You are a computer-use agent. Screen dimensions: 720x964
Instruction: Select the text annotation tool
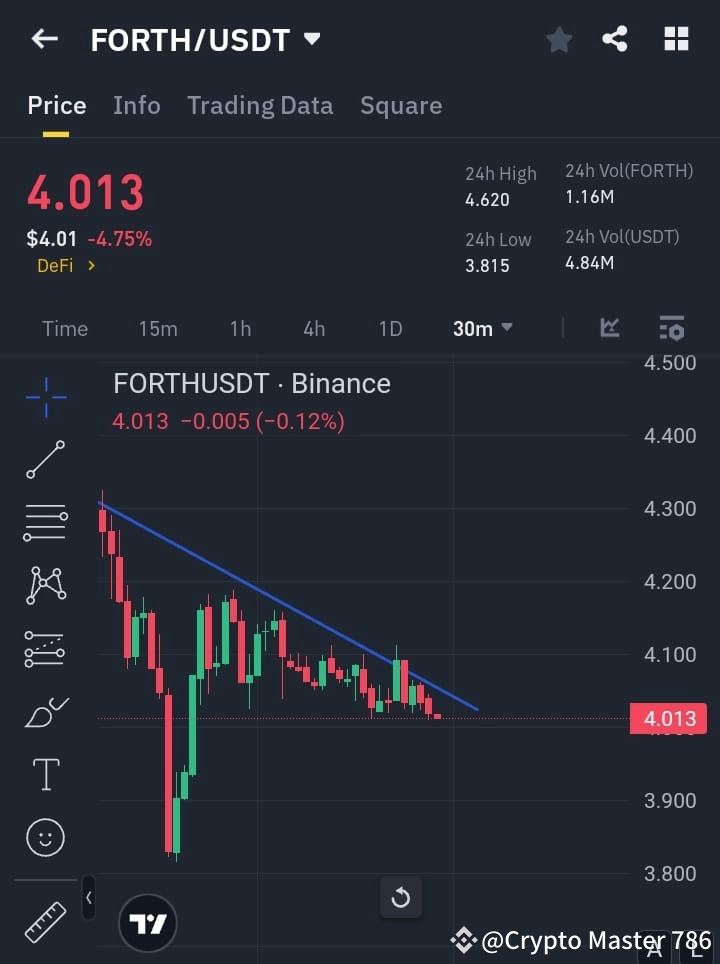click(x=45, y=774)
